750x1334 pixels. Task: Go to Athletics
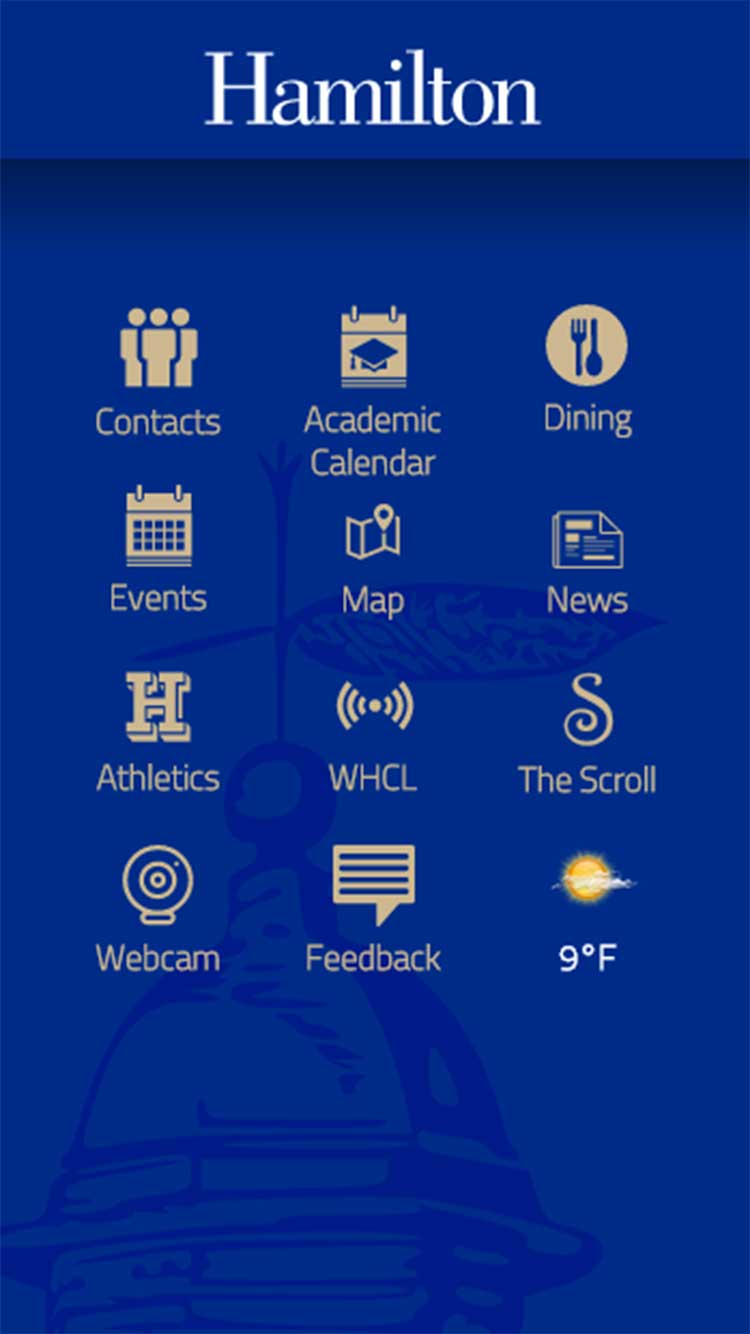click(x=158, y=733)
